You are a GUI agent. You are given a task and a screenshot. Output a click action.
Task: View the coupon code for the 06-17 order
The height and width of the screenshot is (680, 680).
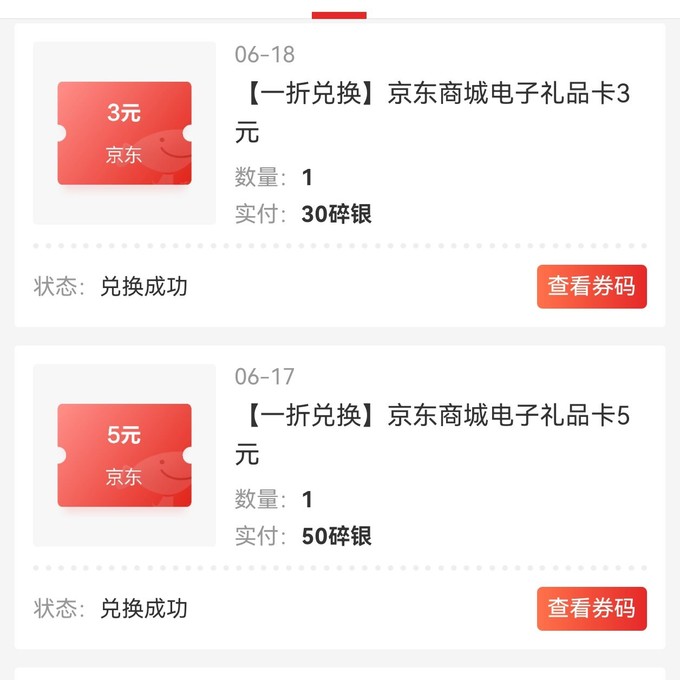coord(591,608)
